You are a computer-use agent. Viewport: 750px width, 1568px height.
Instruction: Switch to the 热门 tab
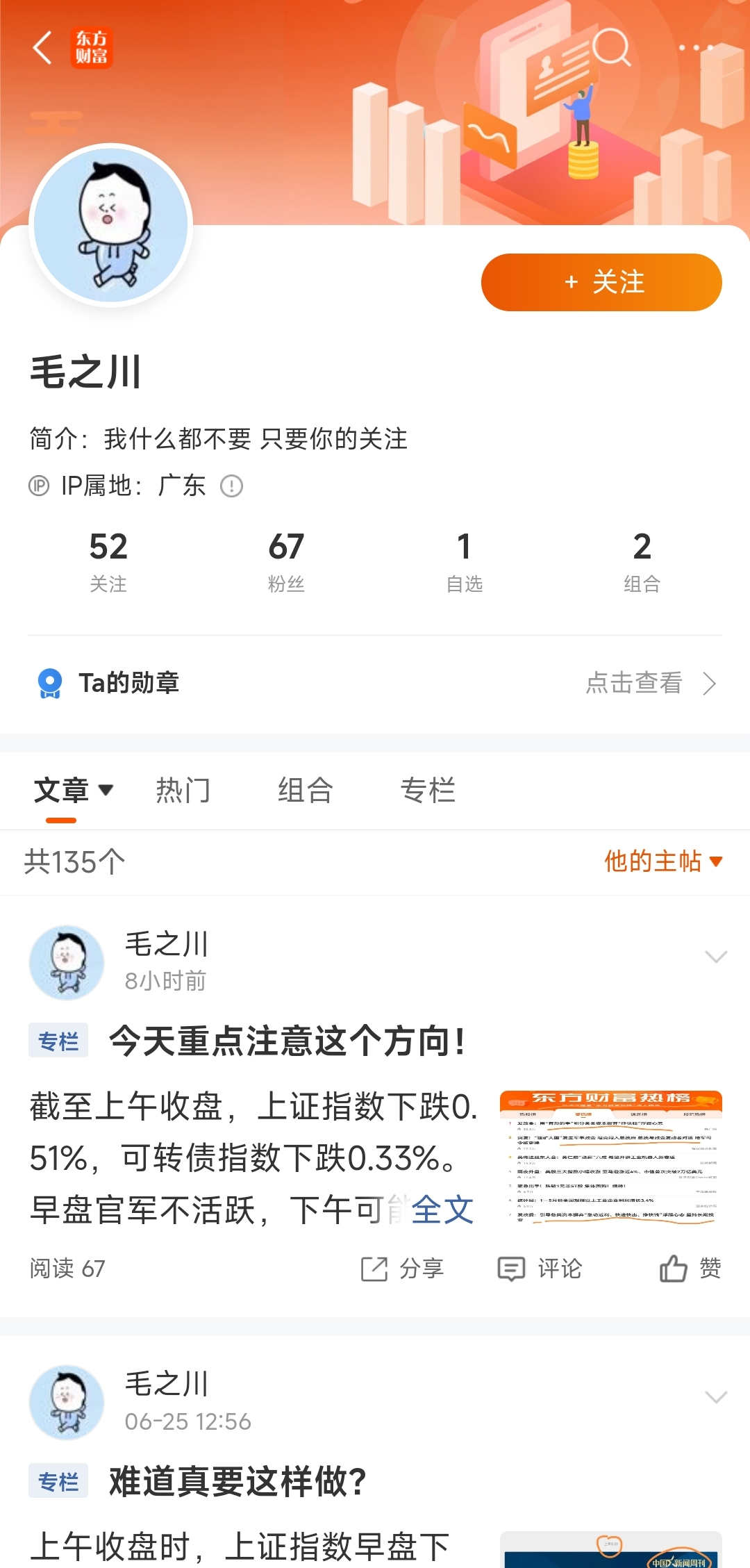(183, 791)
